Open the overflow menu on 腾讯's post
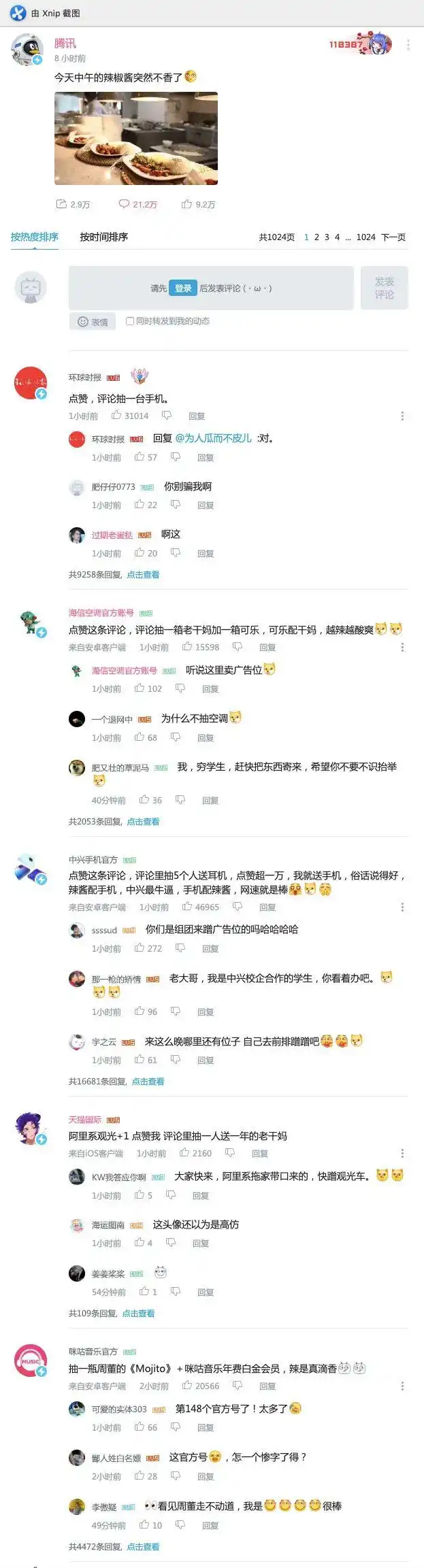Screen dimensions: 424x1568 click(x=408, y=45)
